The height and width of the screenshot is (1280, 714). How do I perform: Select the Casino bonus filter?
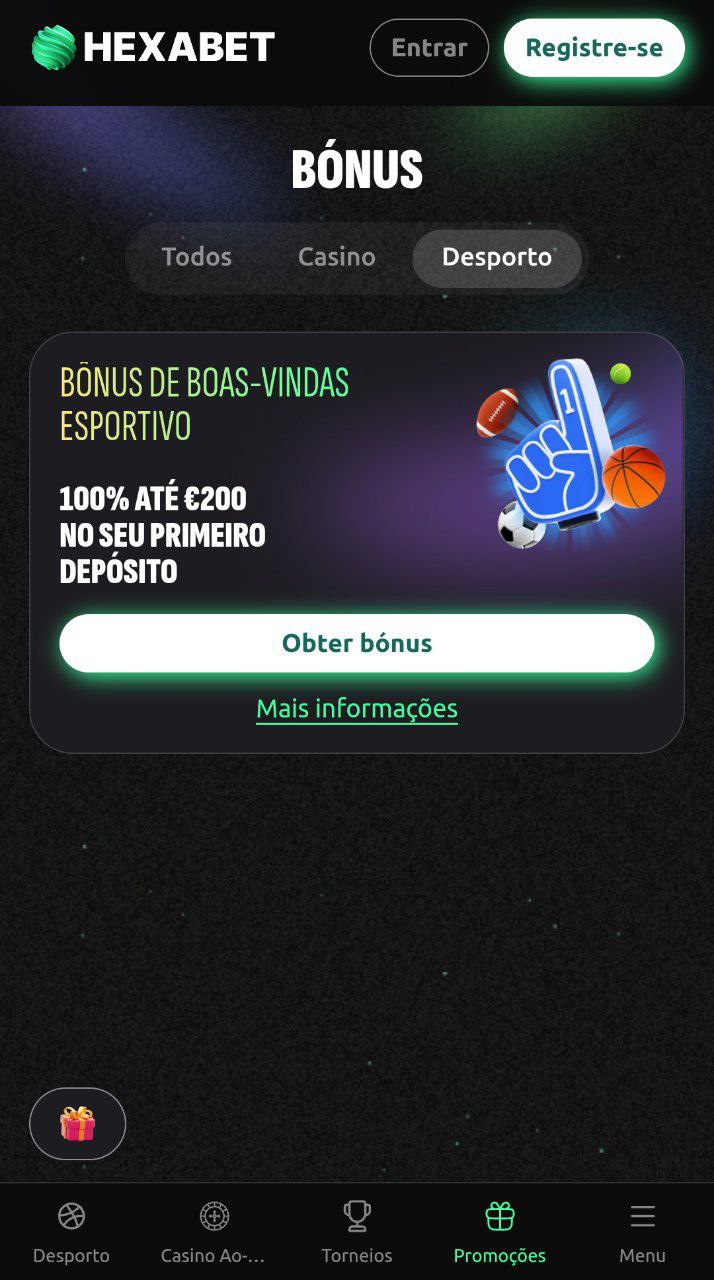pos(337,257)
